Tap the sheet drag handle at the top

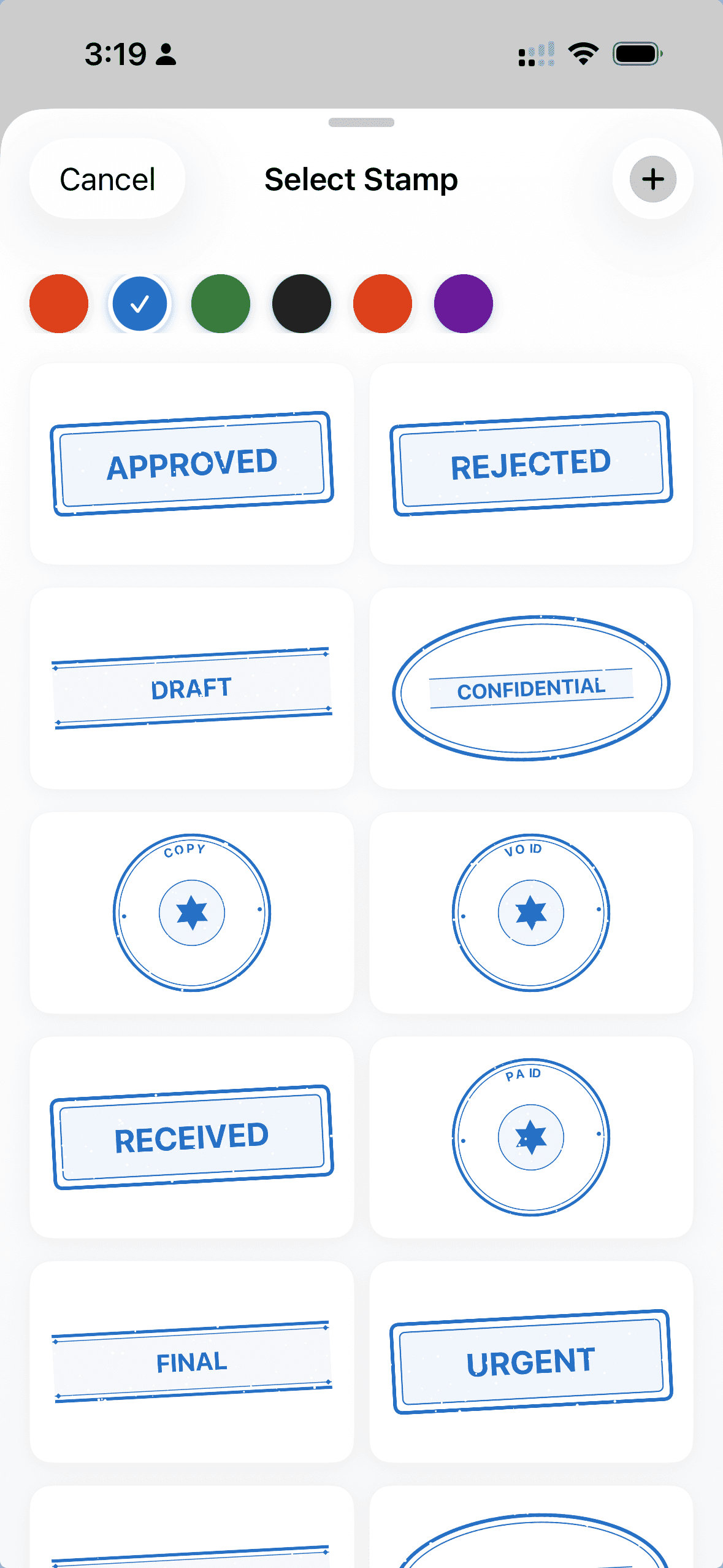tap(361, 122)
